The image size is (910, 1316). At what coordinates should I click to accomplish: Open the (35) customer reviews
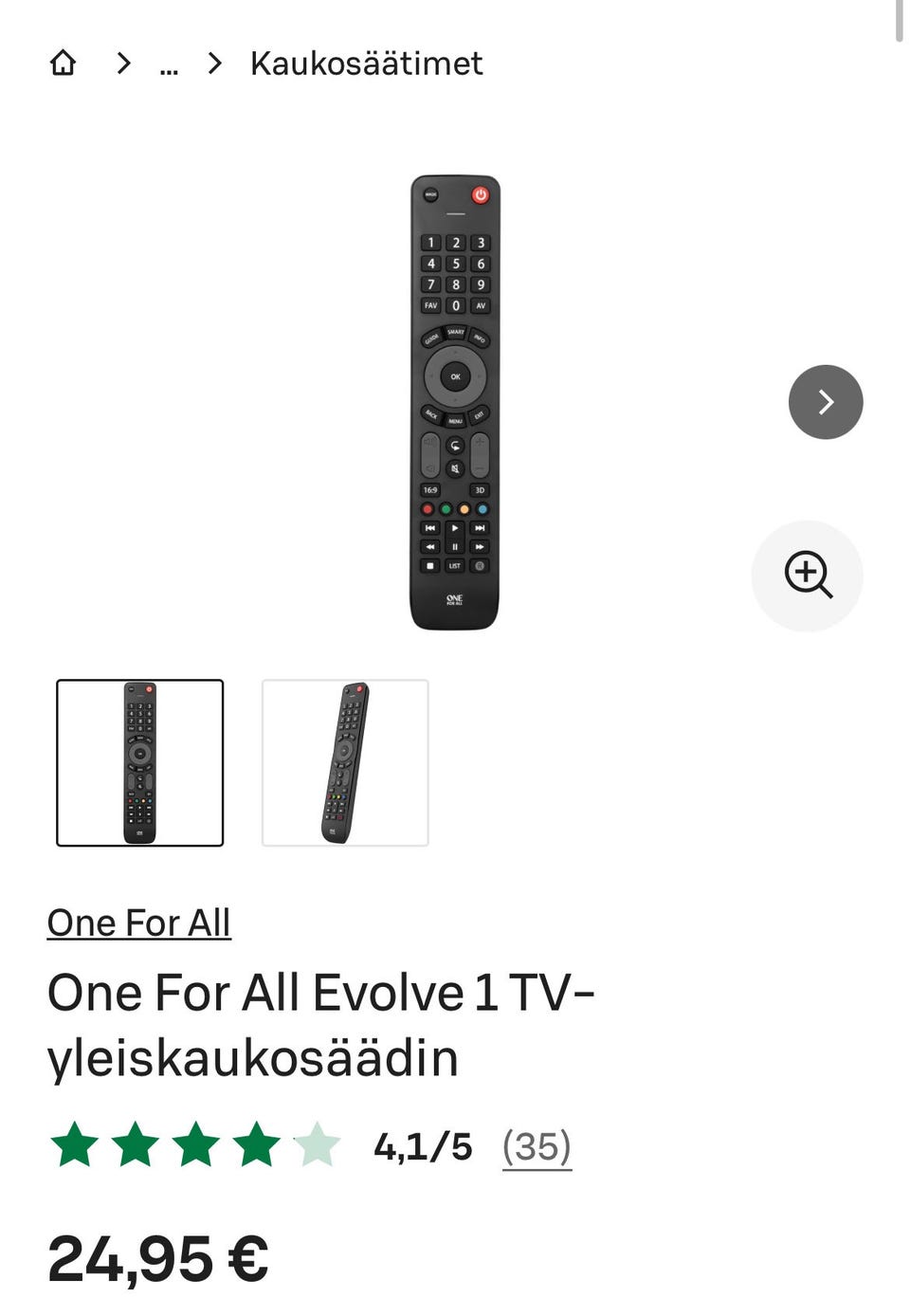coord(537,1146)
